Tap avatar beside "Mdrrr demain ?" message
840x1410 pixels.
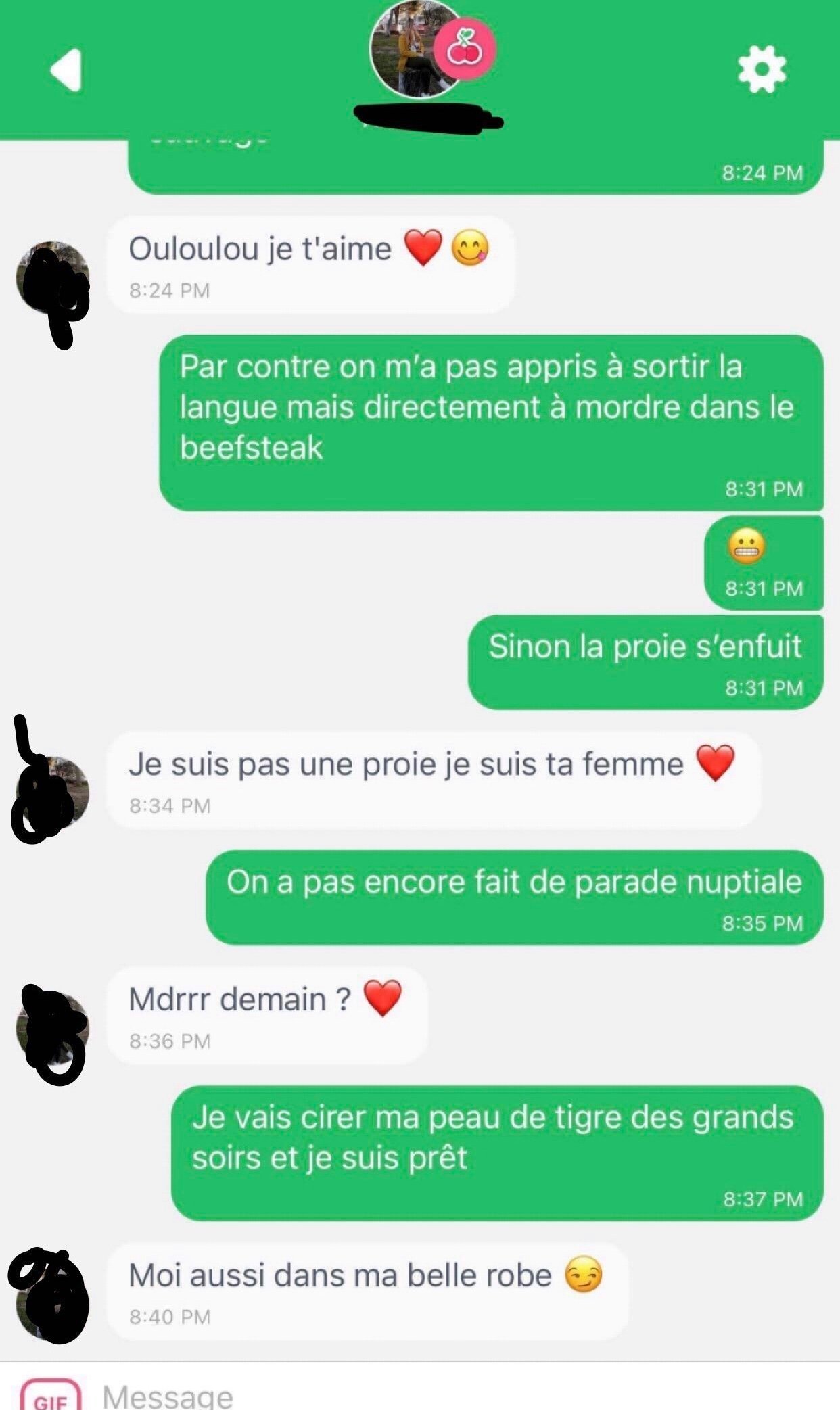pos(53,1028)
